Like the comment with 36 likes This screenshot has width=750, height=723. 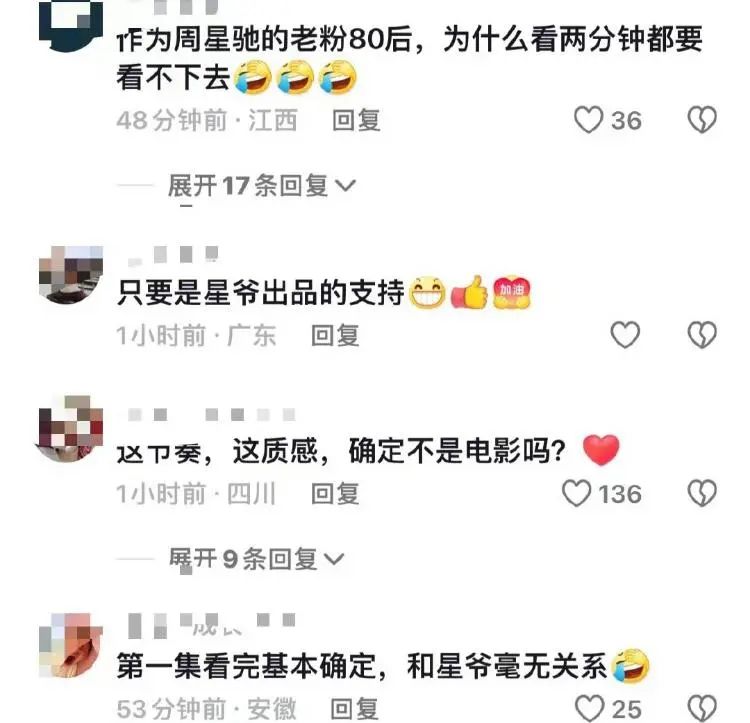(588, 121)
